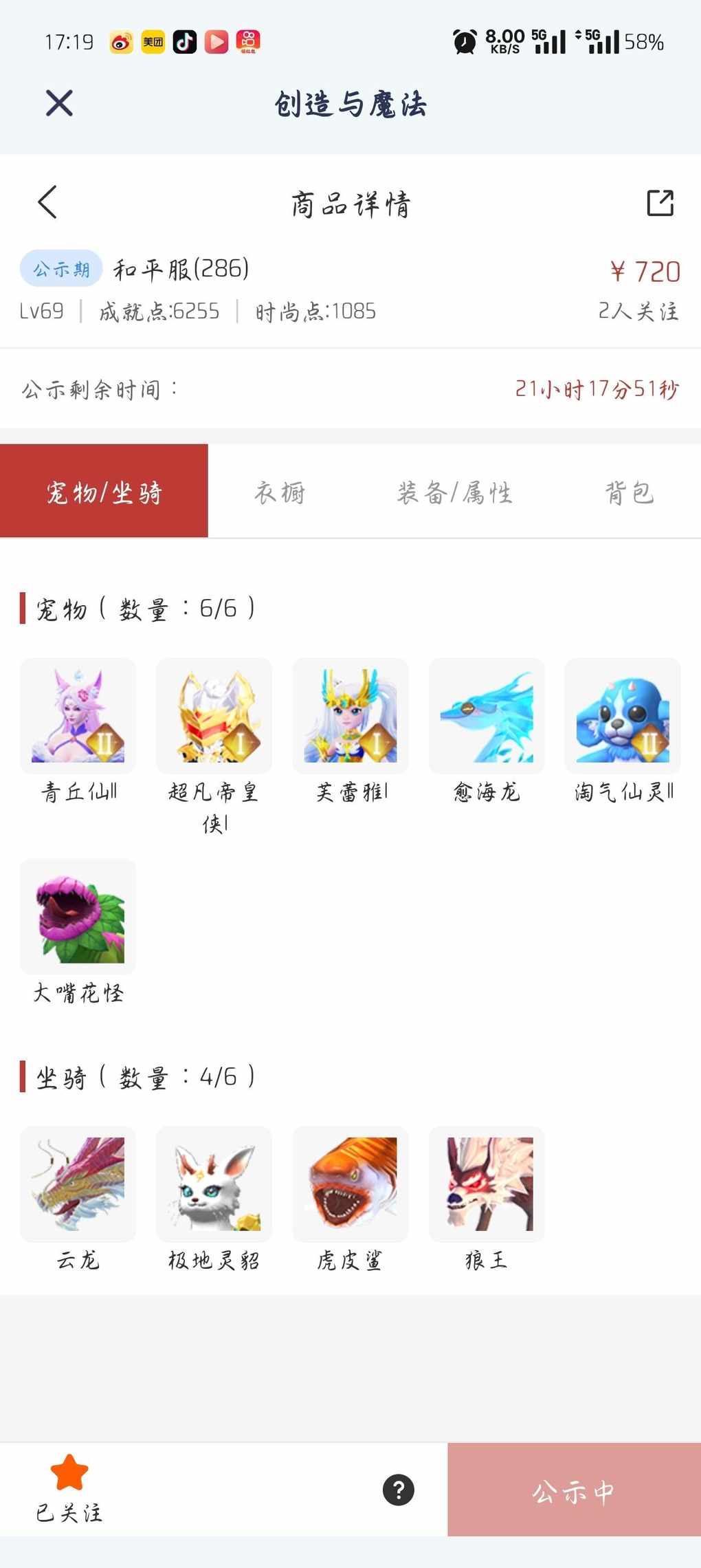Viewport: 701px width, 1568px height.
Task: Open the 大嘴花怪 pet
Action: (78, 916)
